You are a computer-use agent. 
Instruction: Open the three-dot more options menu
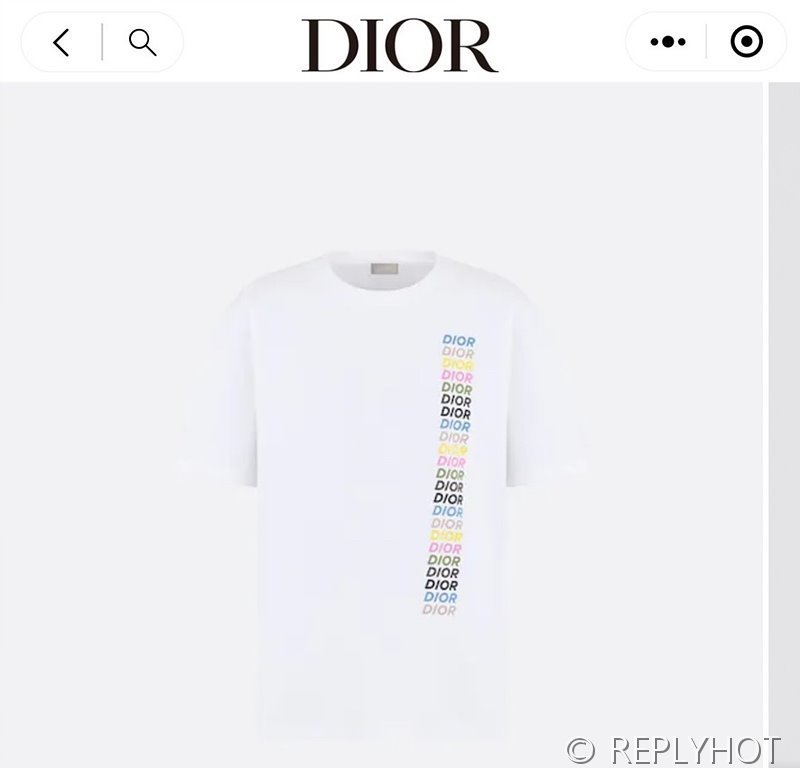(x=667, y=42)
